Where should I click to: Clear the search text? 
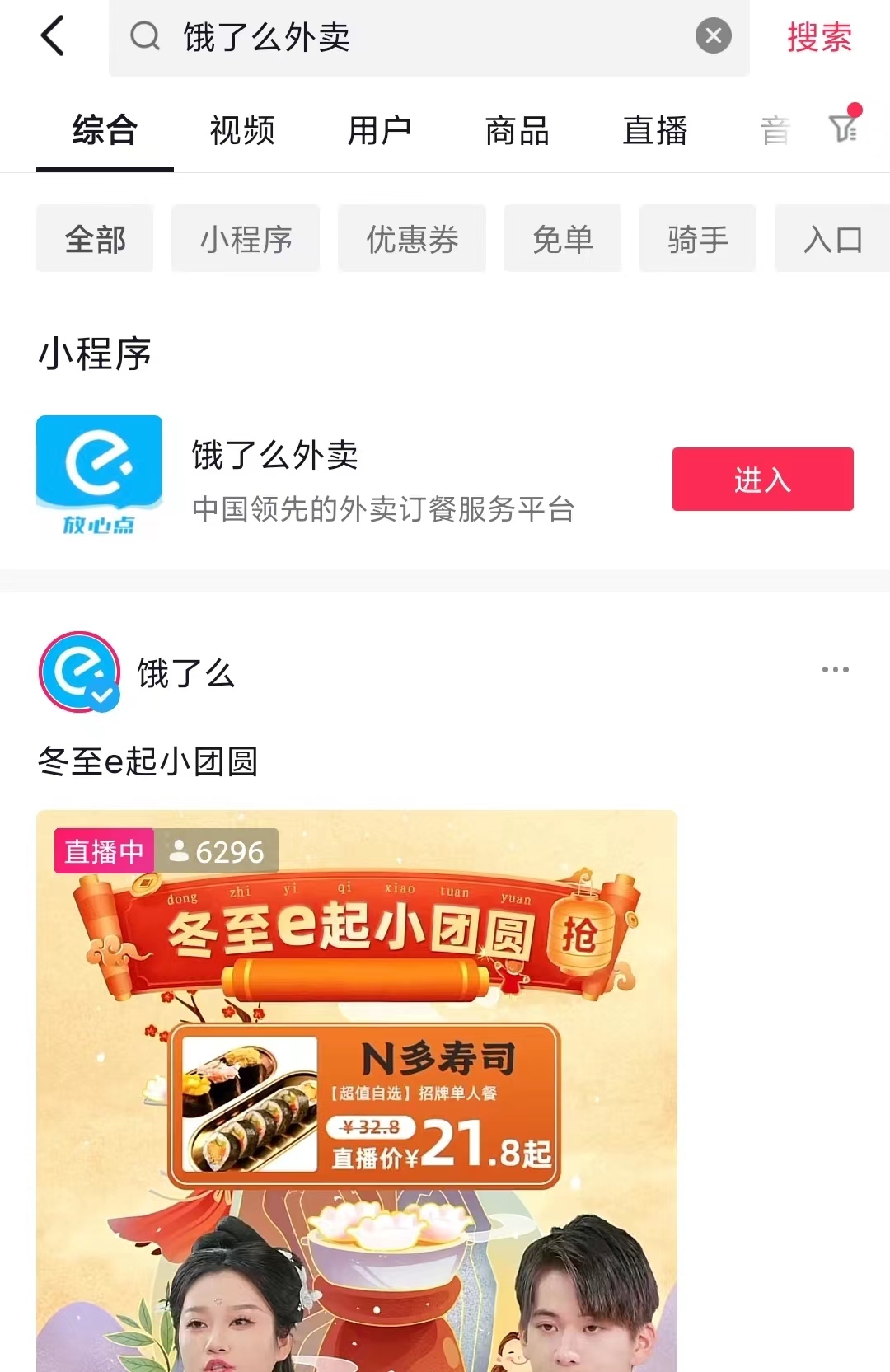pyautogui.click(x=713, y=36)
